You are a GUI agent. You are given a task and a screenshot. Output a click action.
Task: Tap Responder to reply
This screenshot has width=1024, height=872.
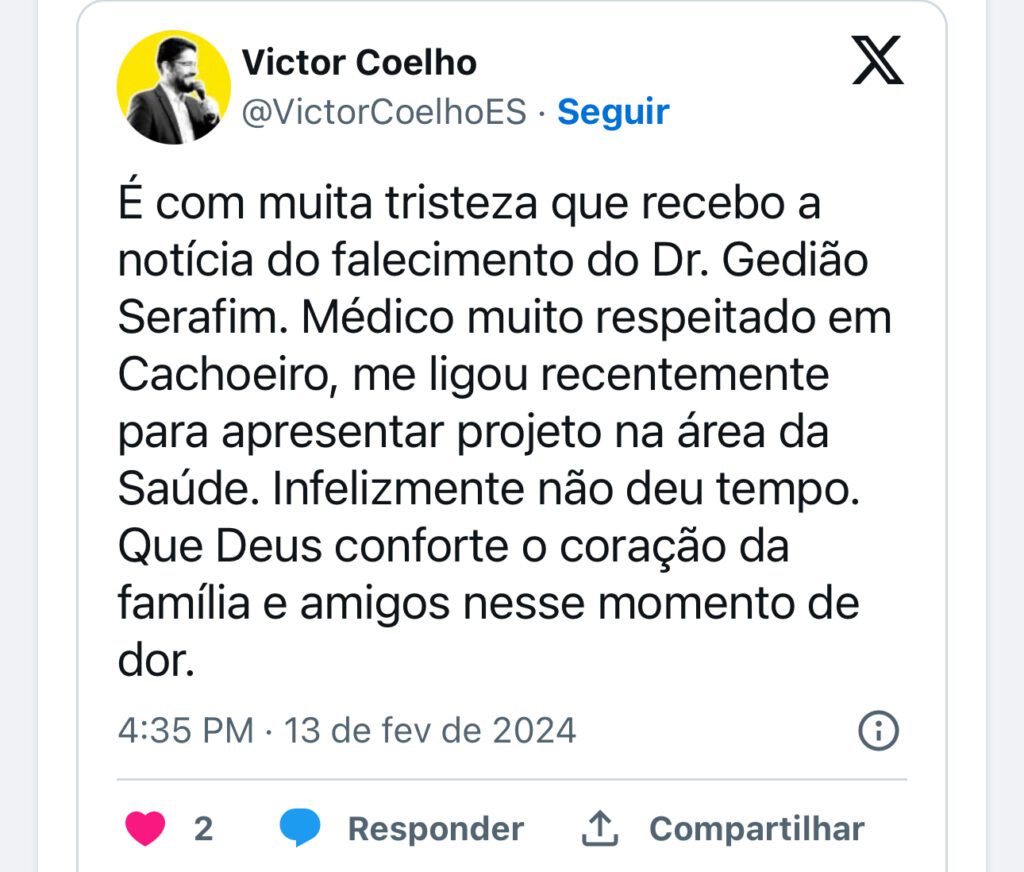click(434, 829)
